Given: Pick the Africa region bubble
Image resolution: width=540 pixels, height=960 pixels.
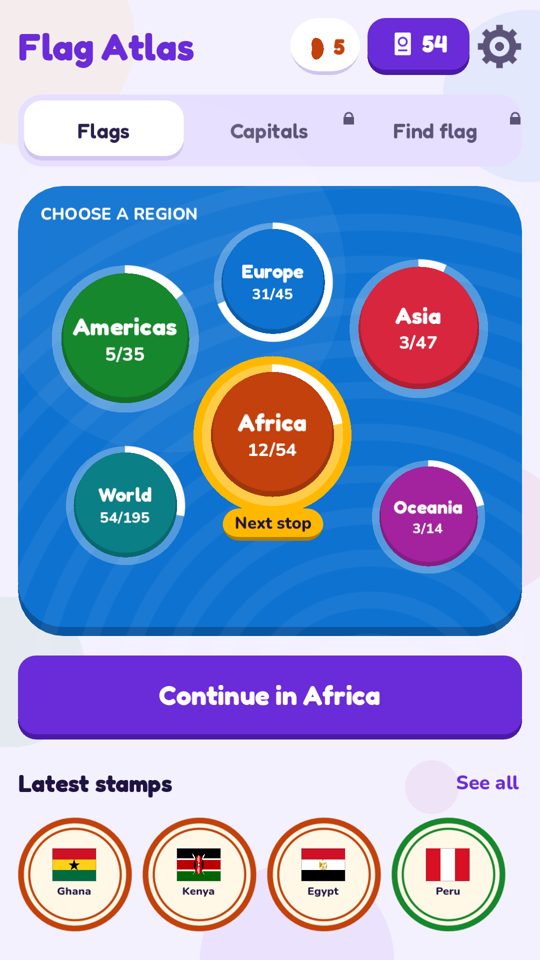Looking at the screenshot, I should pyautogui.click(x=272, y=435).
